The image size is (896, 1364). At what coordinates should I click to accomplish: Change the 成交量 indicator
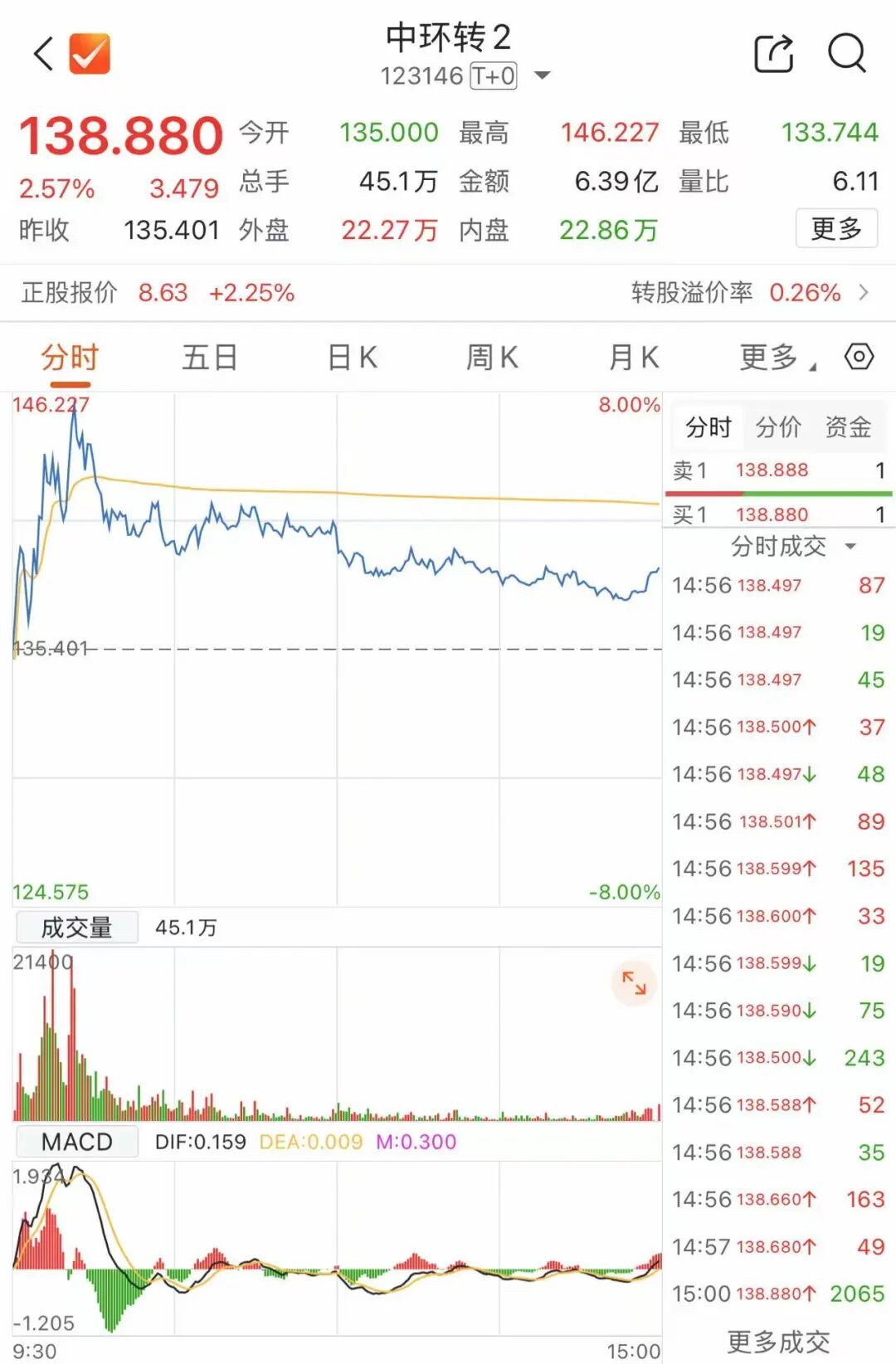click(x=76, y=928)
